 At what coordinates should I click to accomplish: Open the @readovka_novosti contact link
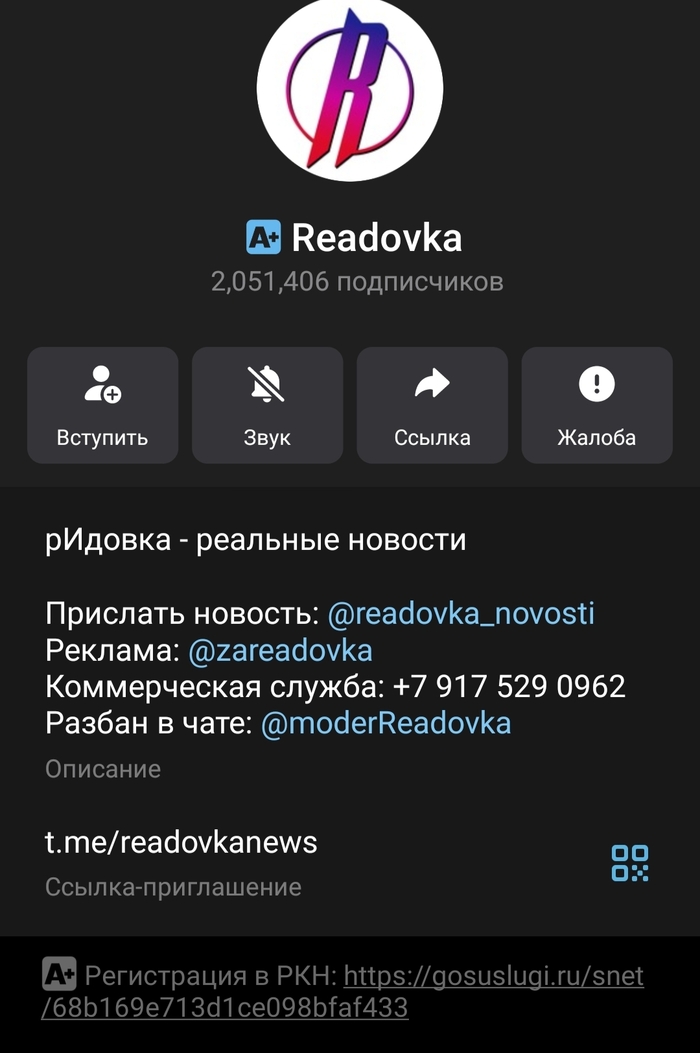[461, 612]
